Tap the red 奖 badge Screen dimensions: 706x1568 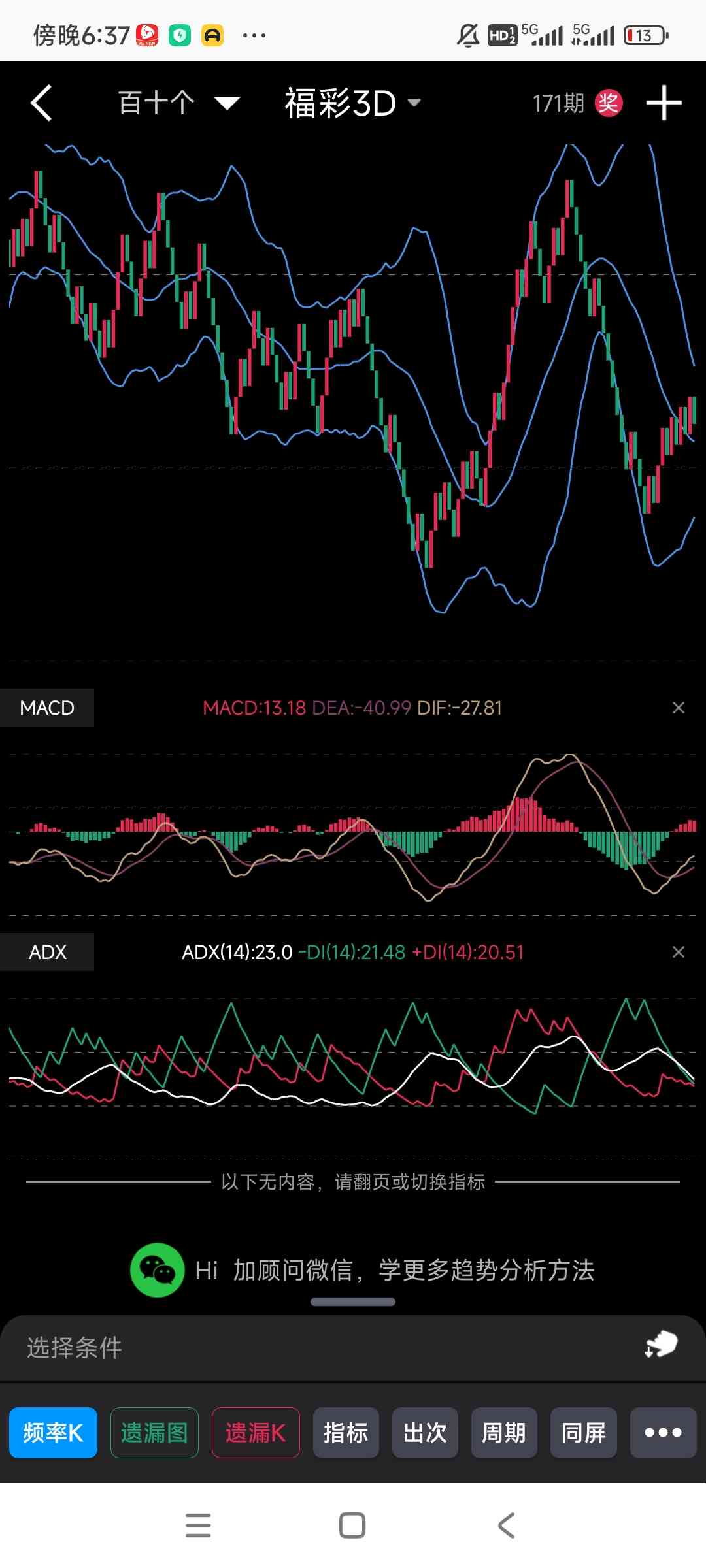pos(609,103)
